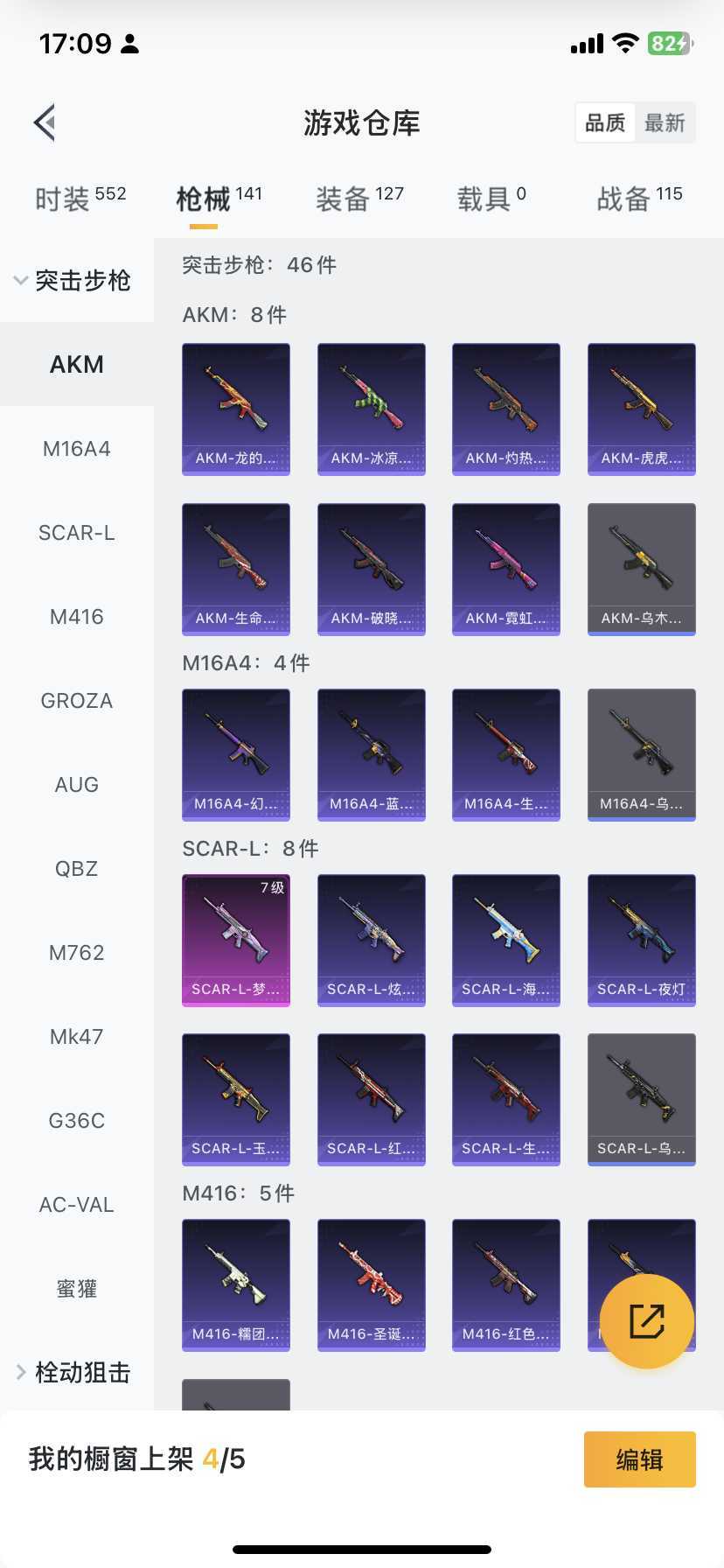Sort the warehouse by 最新
The width and height of the screenshot is (724, 1568).
[x=665, y=123]
